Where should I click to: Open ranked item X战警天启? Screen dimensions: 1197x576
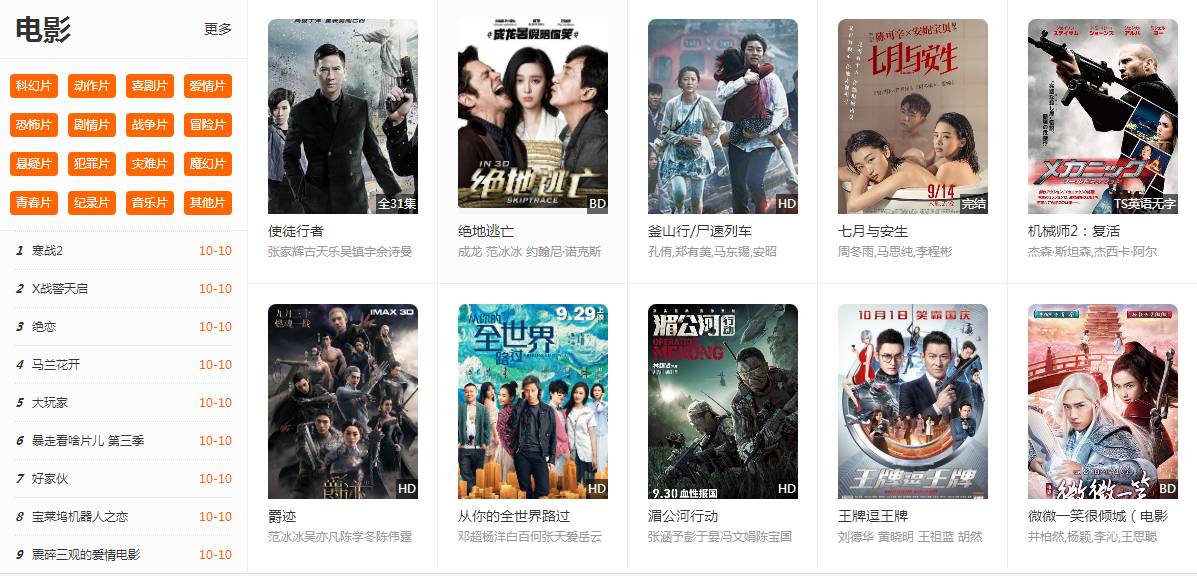point(60,288)
